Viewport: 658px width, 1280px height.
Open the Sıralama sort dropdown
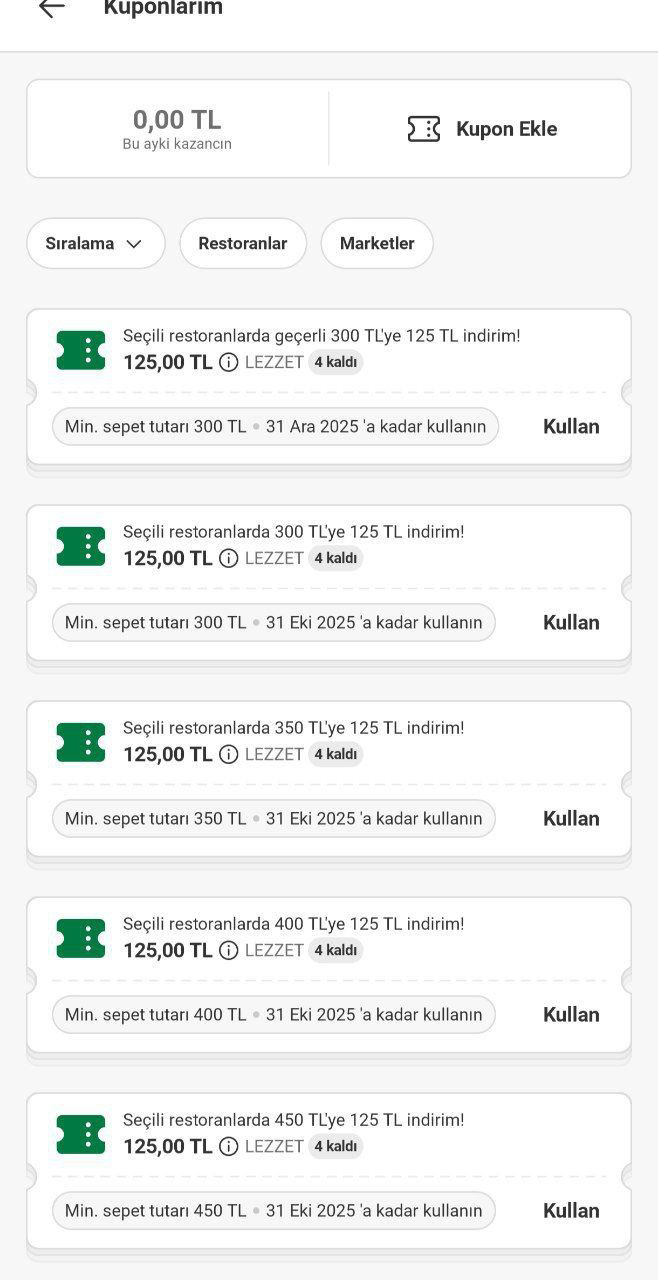click(x=95, y=243)
